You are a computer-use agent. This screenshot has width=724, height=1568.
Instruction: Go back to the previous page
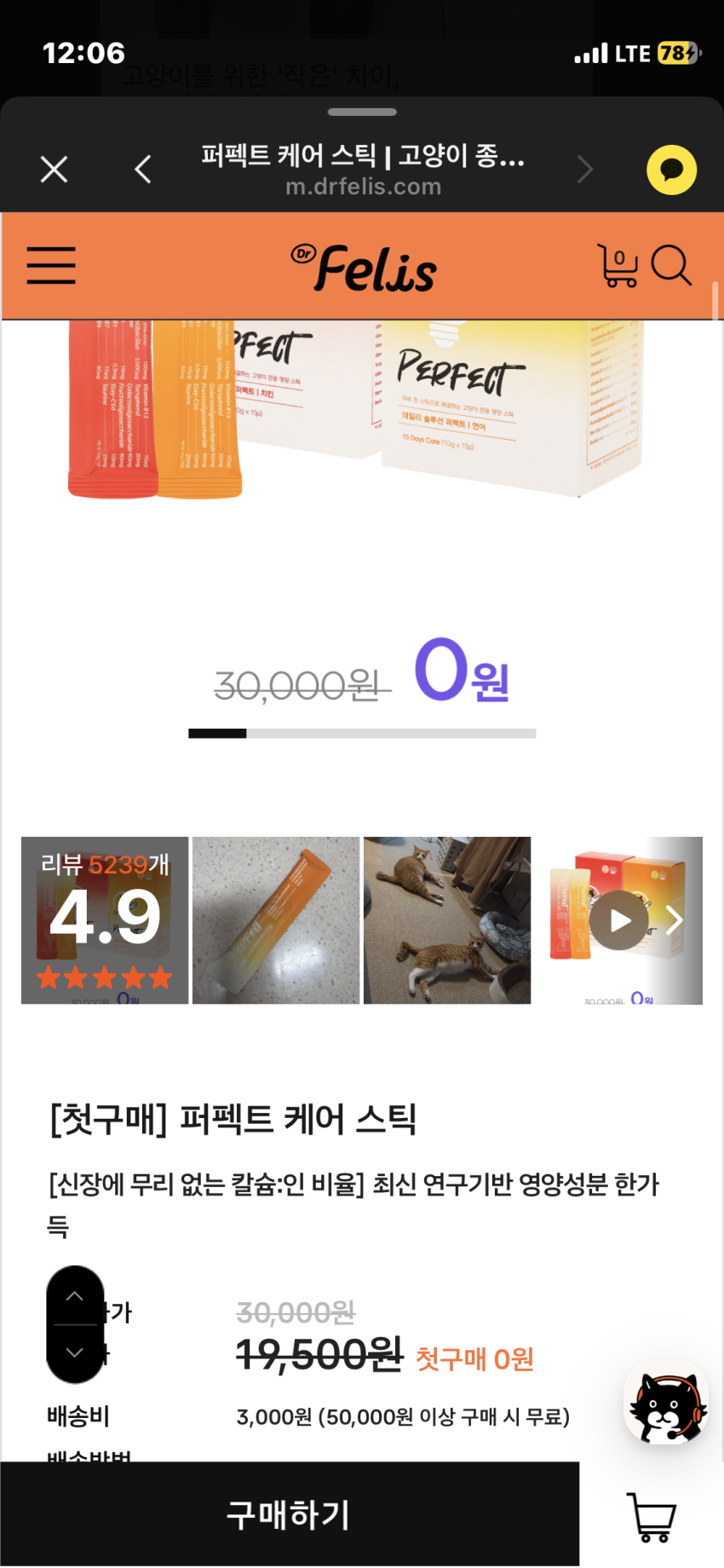143,170
